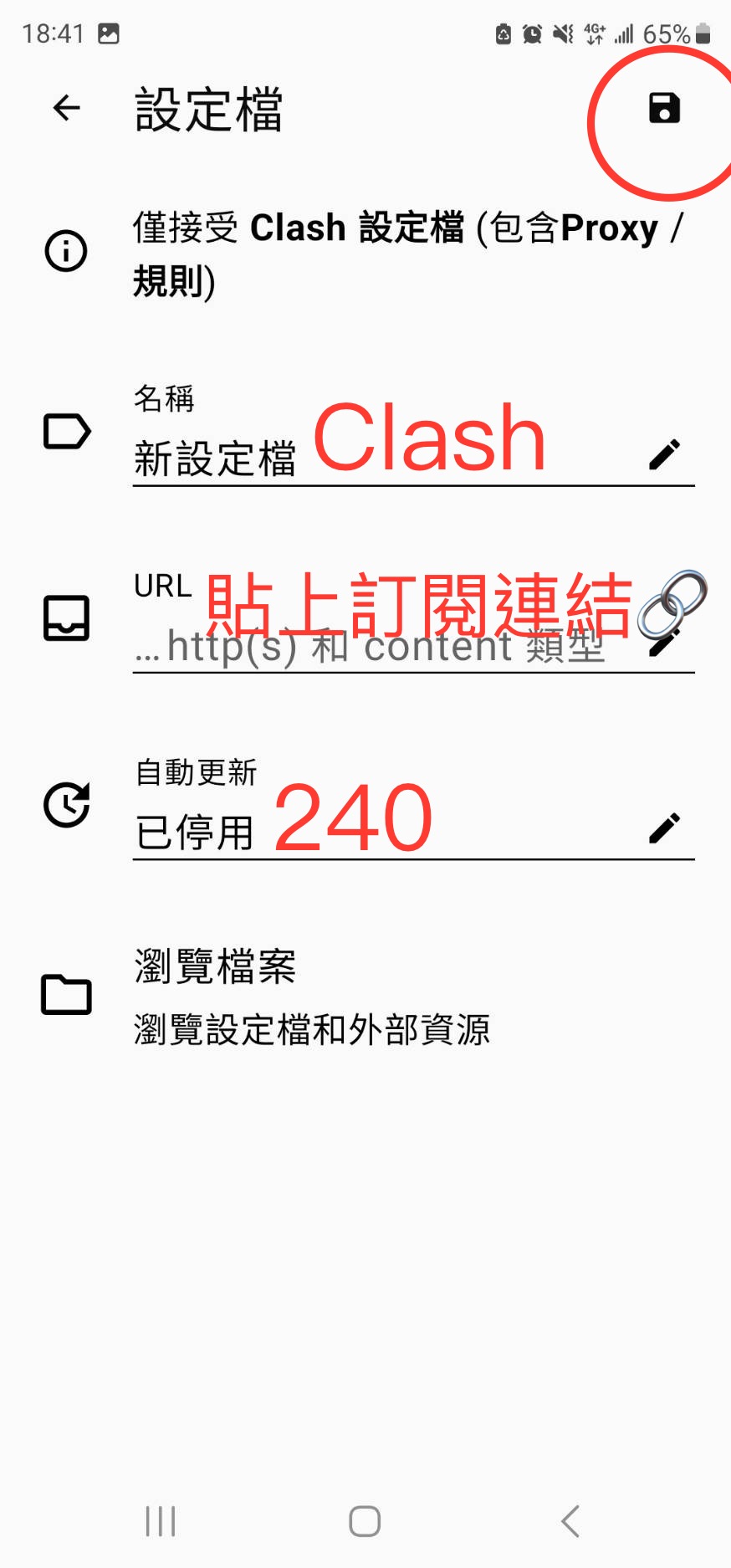The width and height of the screenshot is (731, 1568).
Task: Tap the system home button
Action: [x=365, y=1521]
